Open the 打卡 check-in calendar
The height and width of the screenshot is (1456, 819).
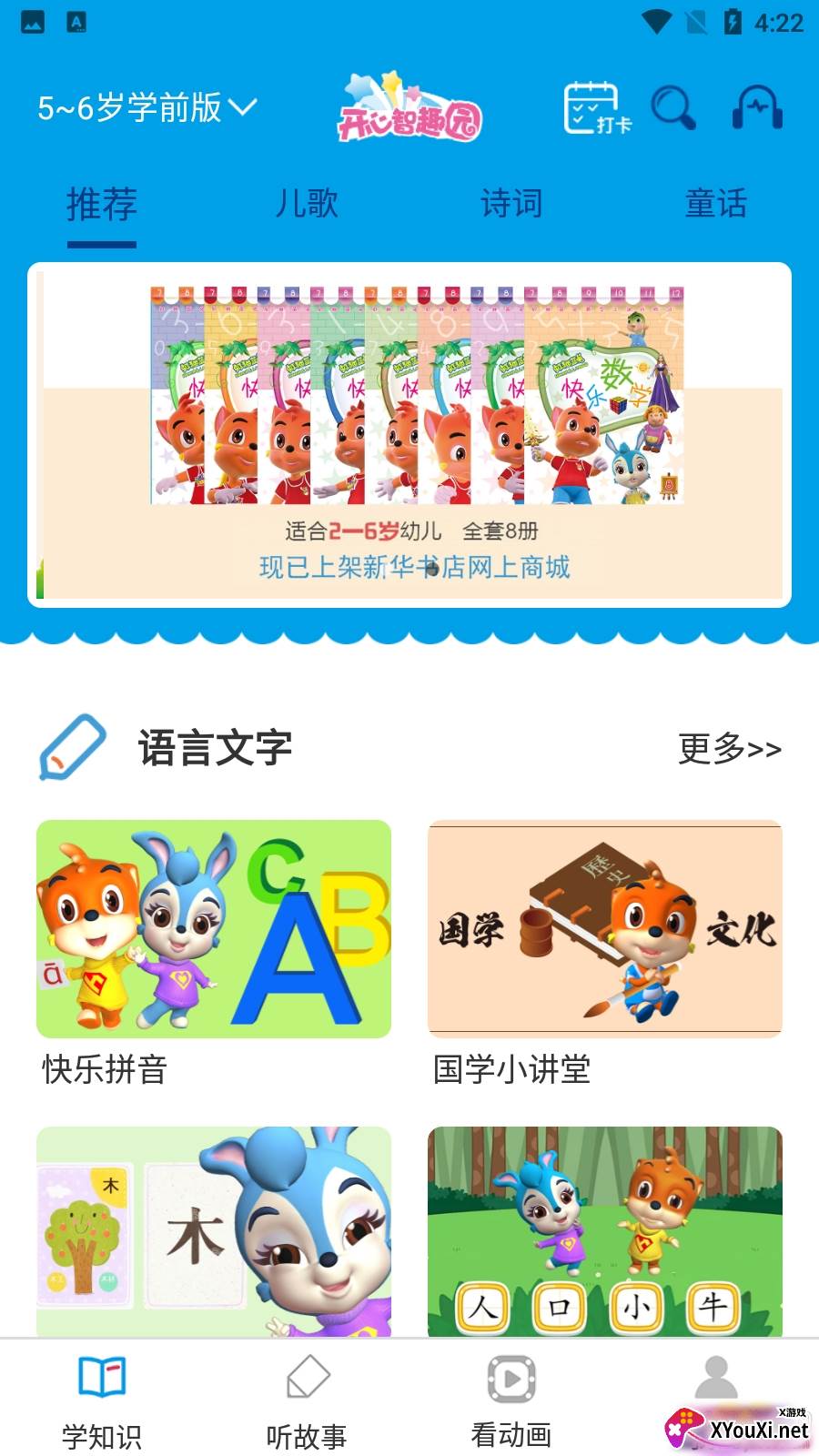point(596,109)
